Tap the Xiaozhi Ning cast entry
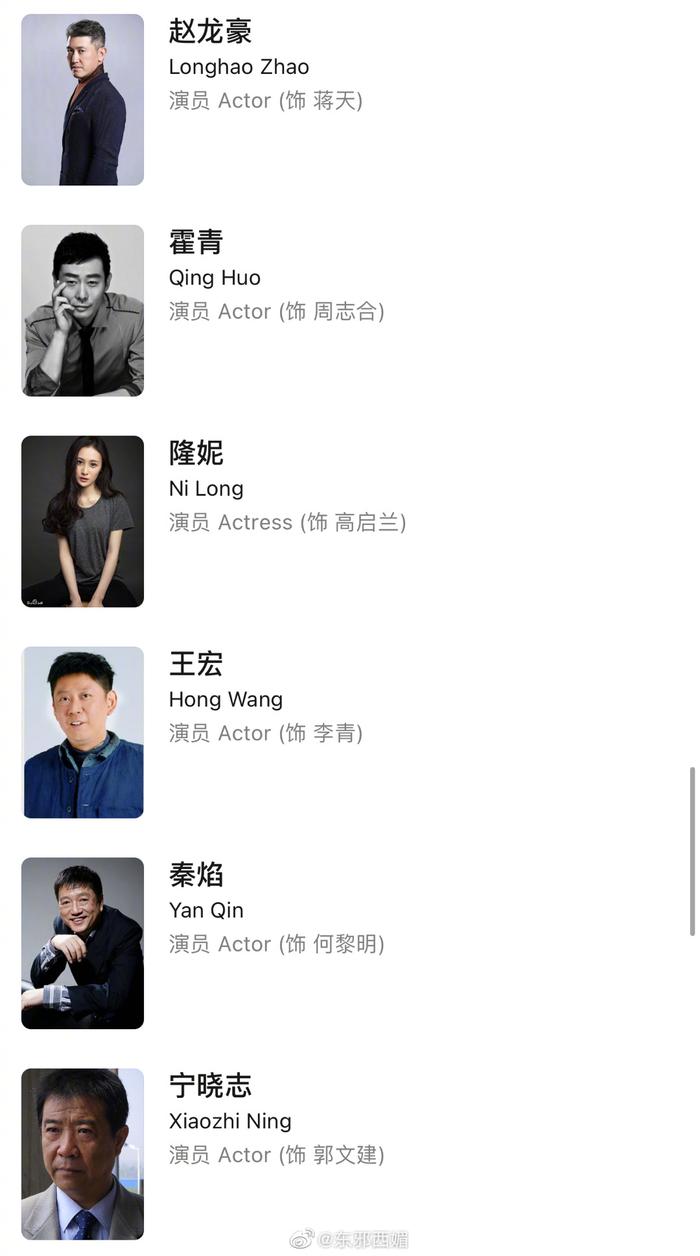 230,1122
